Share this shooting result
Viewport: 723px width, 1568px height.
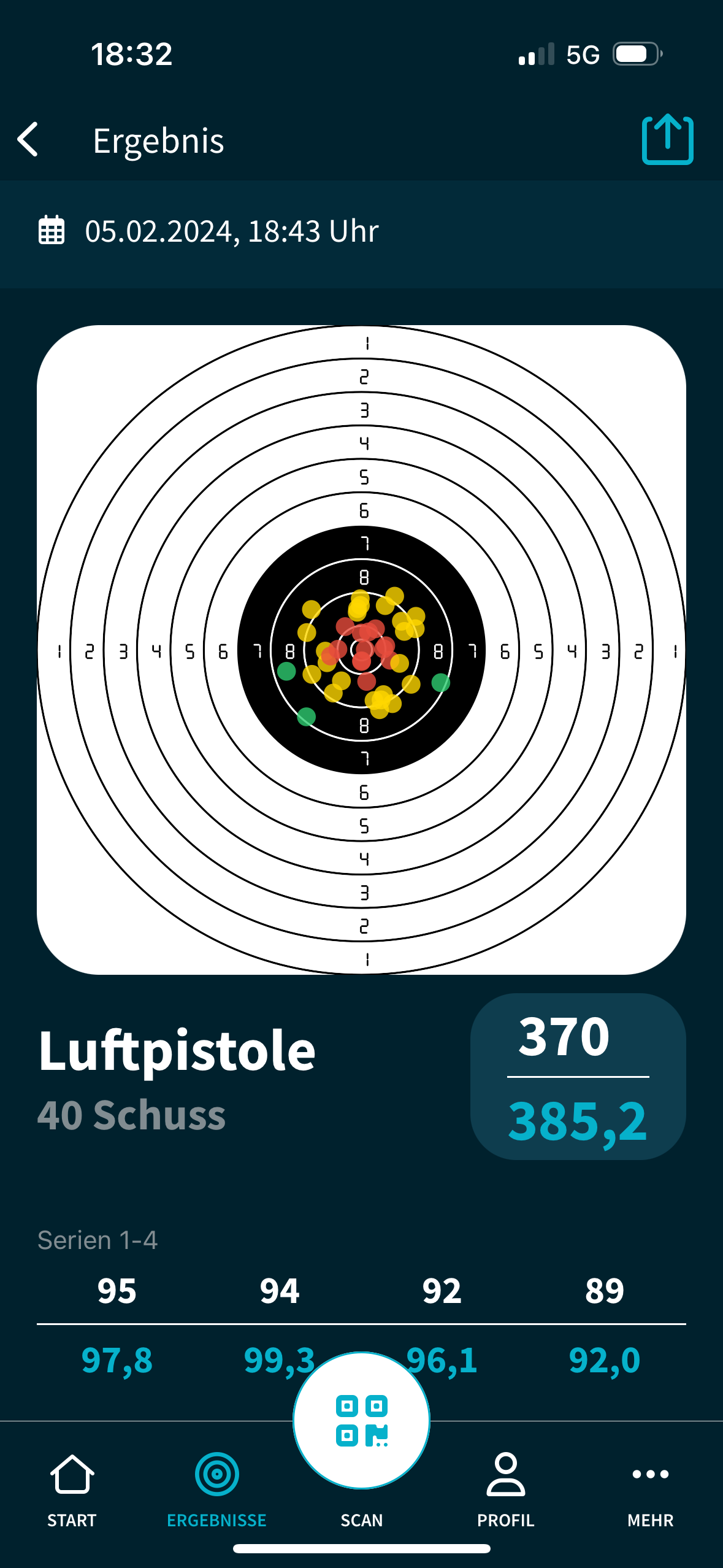tap(667, 139)
